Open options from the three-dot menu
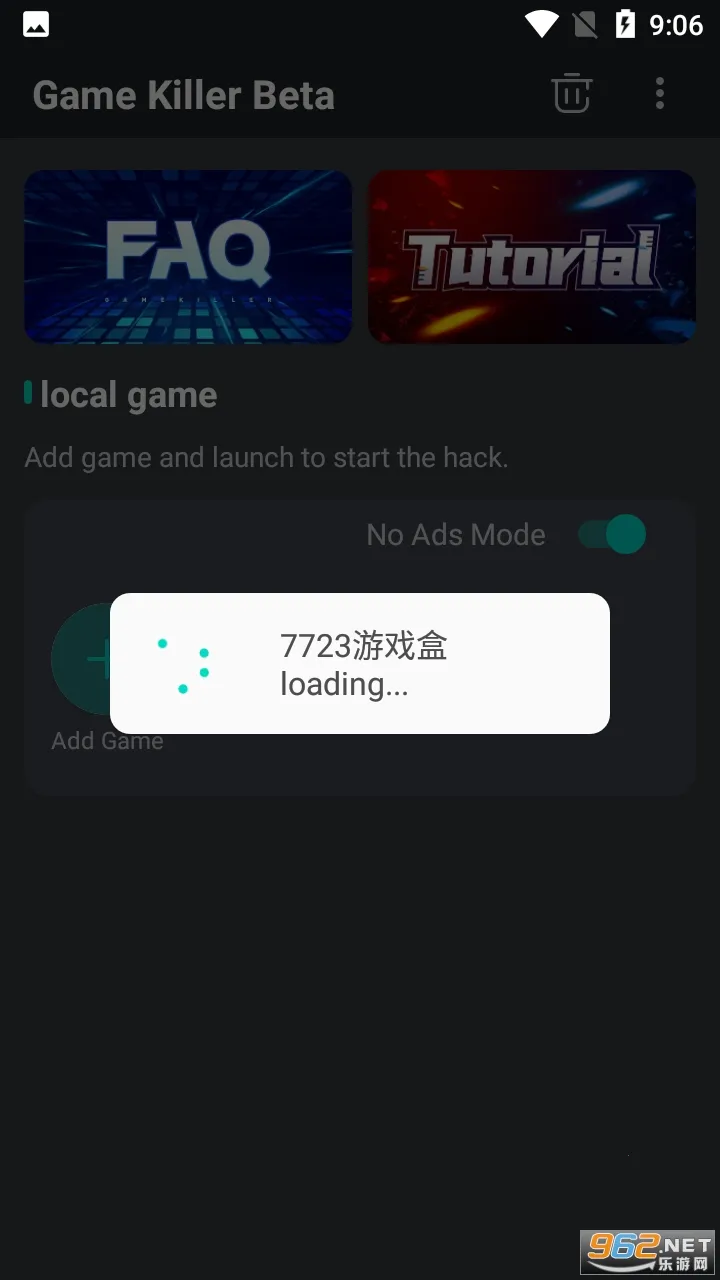This screenshot has height=1280, width=720. pyautogui.click(x=660, y=93)
